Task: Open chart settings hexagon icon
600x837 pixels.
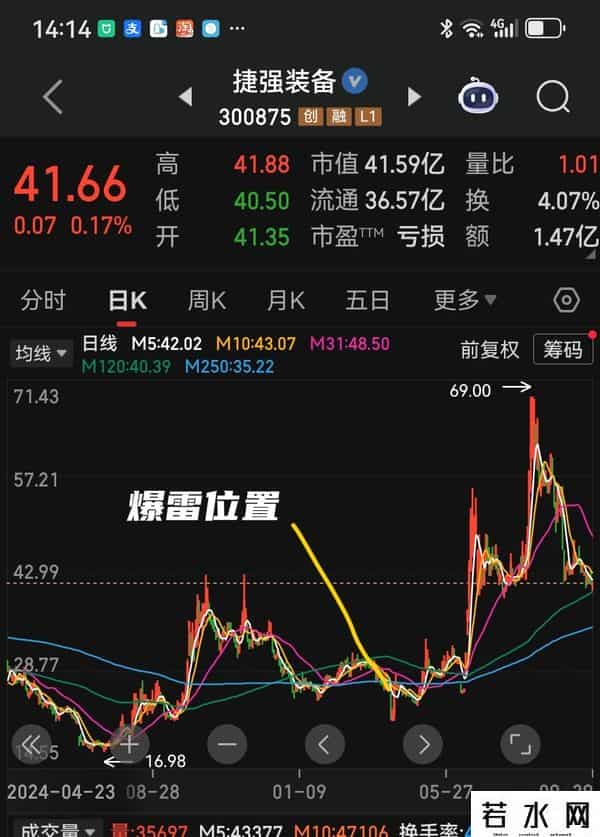Action: click(x=566, y=300)
